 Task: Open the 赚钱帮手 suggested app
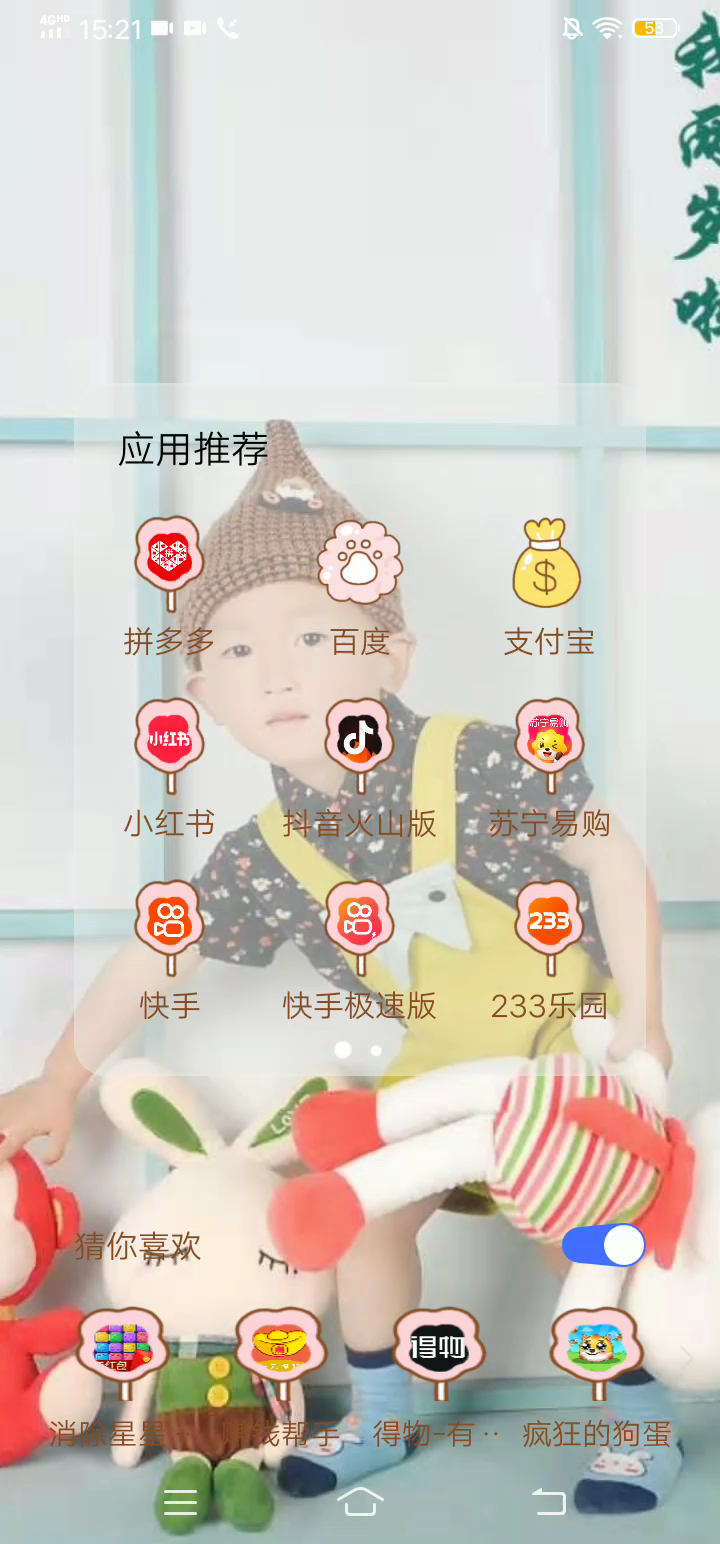coord(281,1350)
